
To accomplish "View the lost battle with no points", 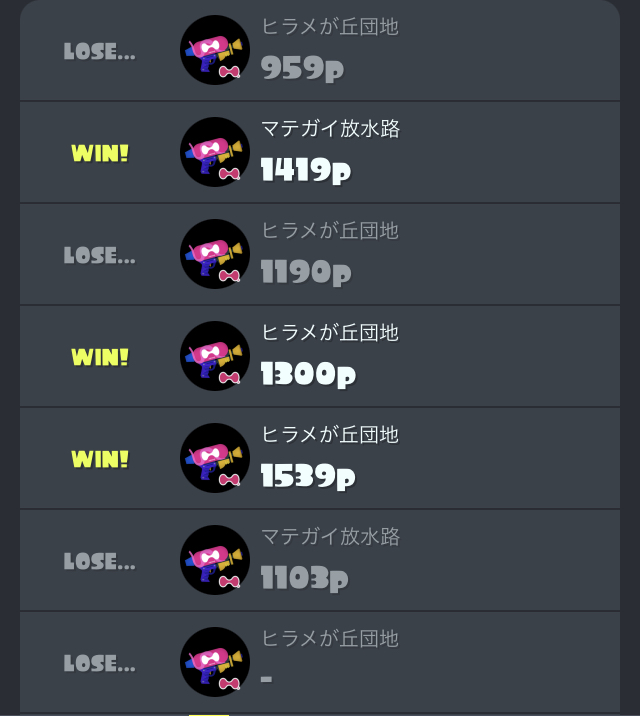I will pos(320,662).
